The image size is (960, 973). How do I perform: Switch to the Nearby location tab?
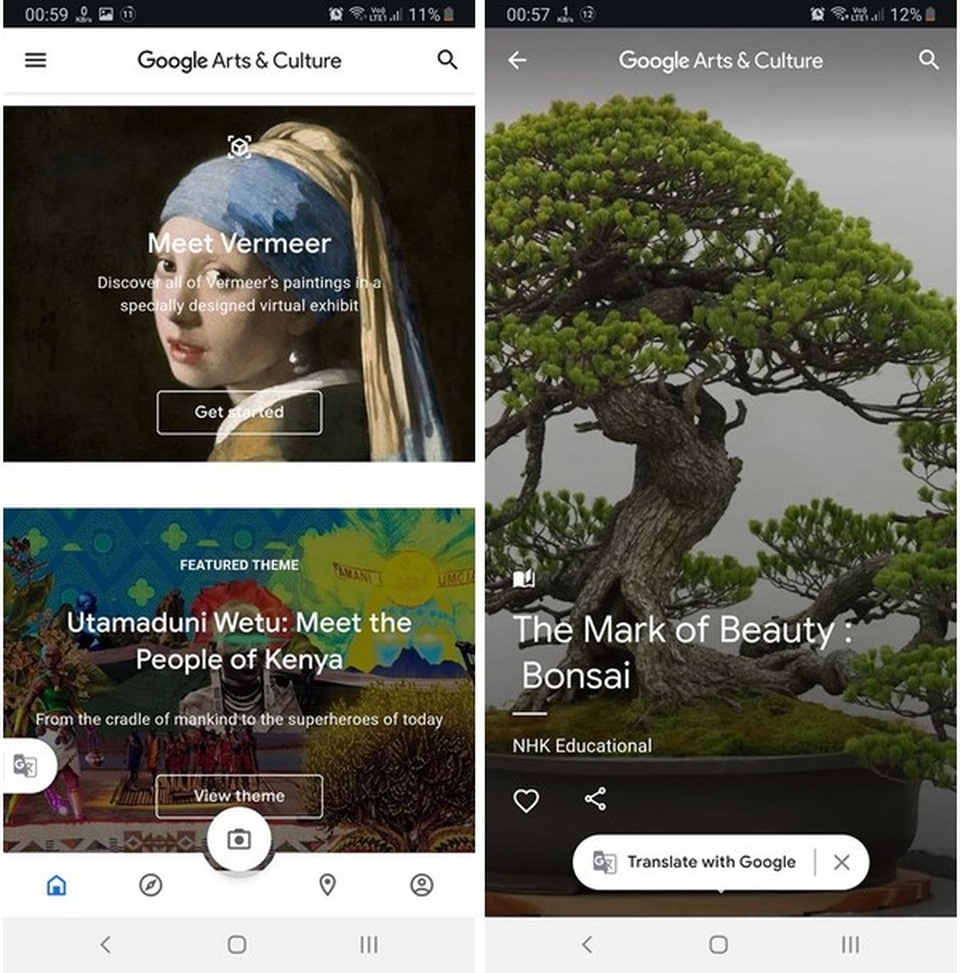coord(327,885)
